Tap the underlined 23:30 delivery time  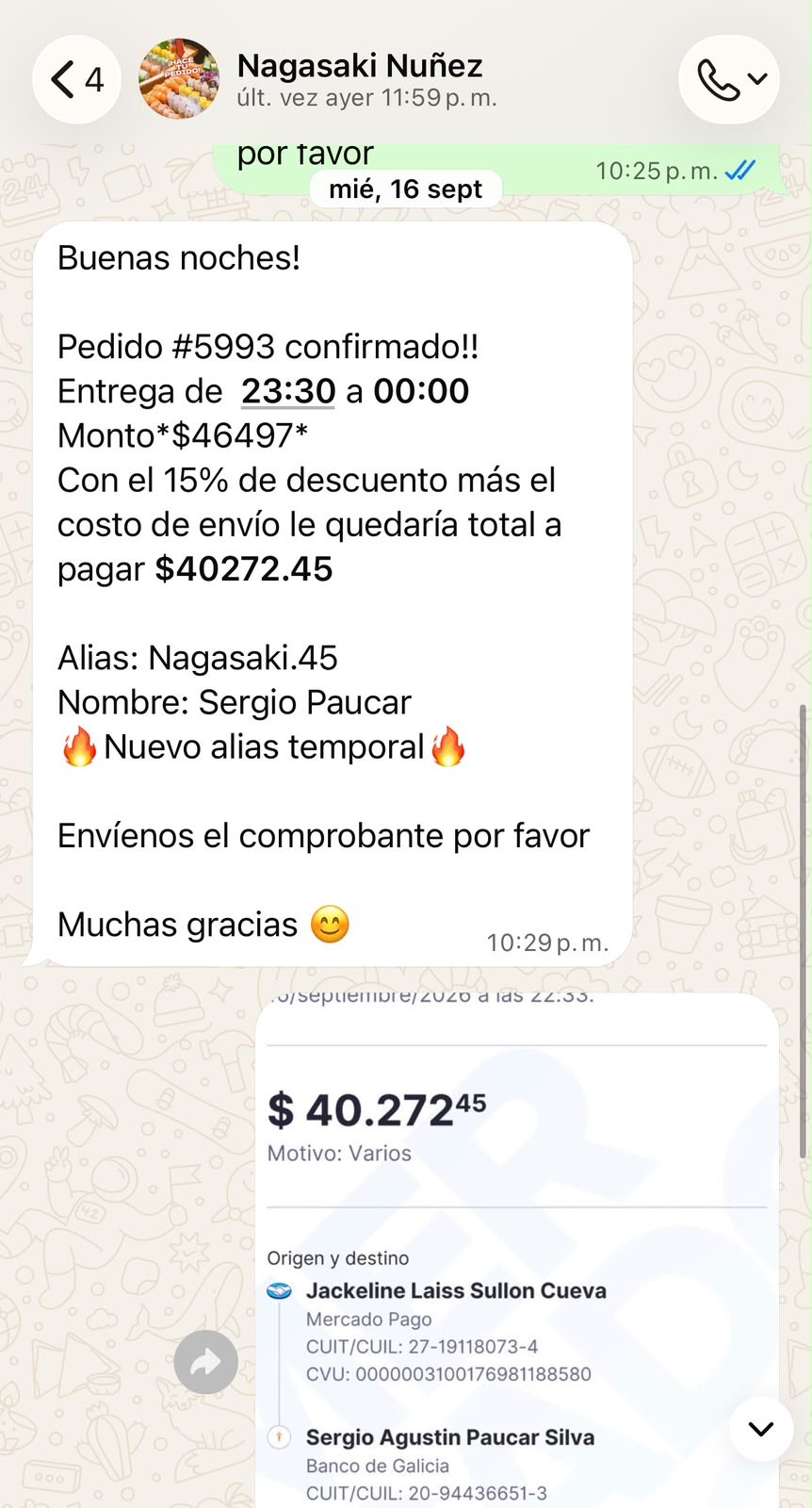(288, 391)
